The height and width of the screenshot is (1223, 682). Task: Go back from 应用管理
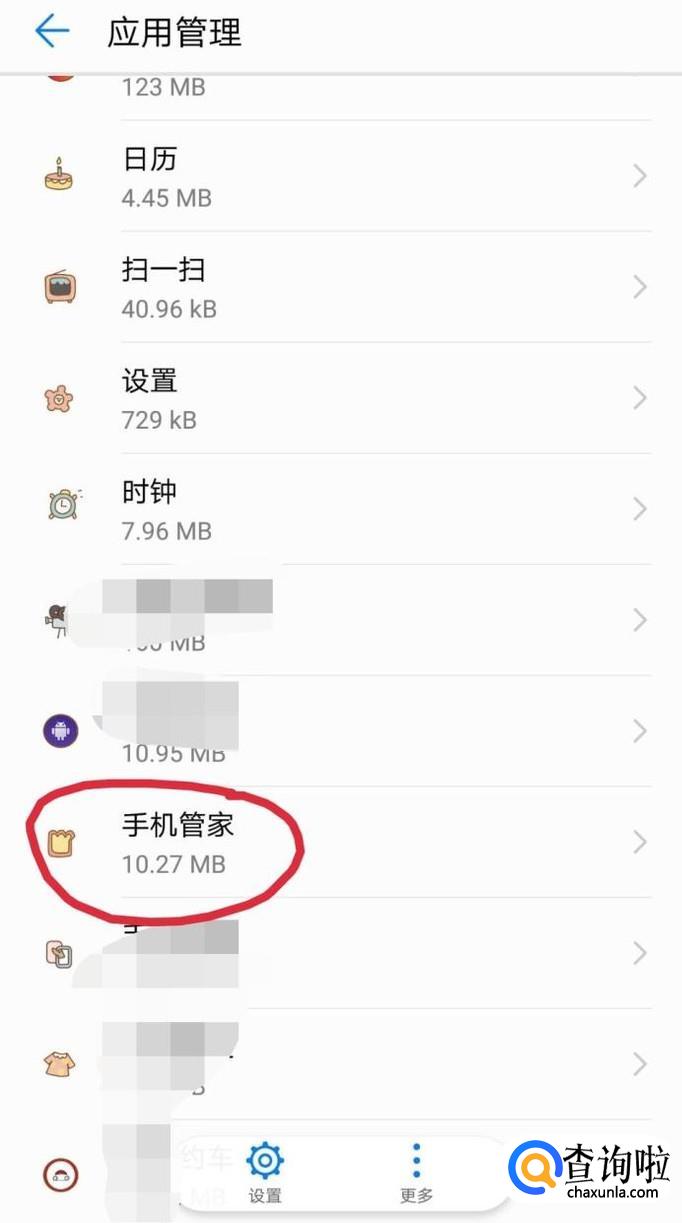click(x=52, y=32)
